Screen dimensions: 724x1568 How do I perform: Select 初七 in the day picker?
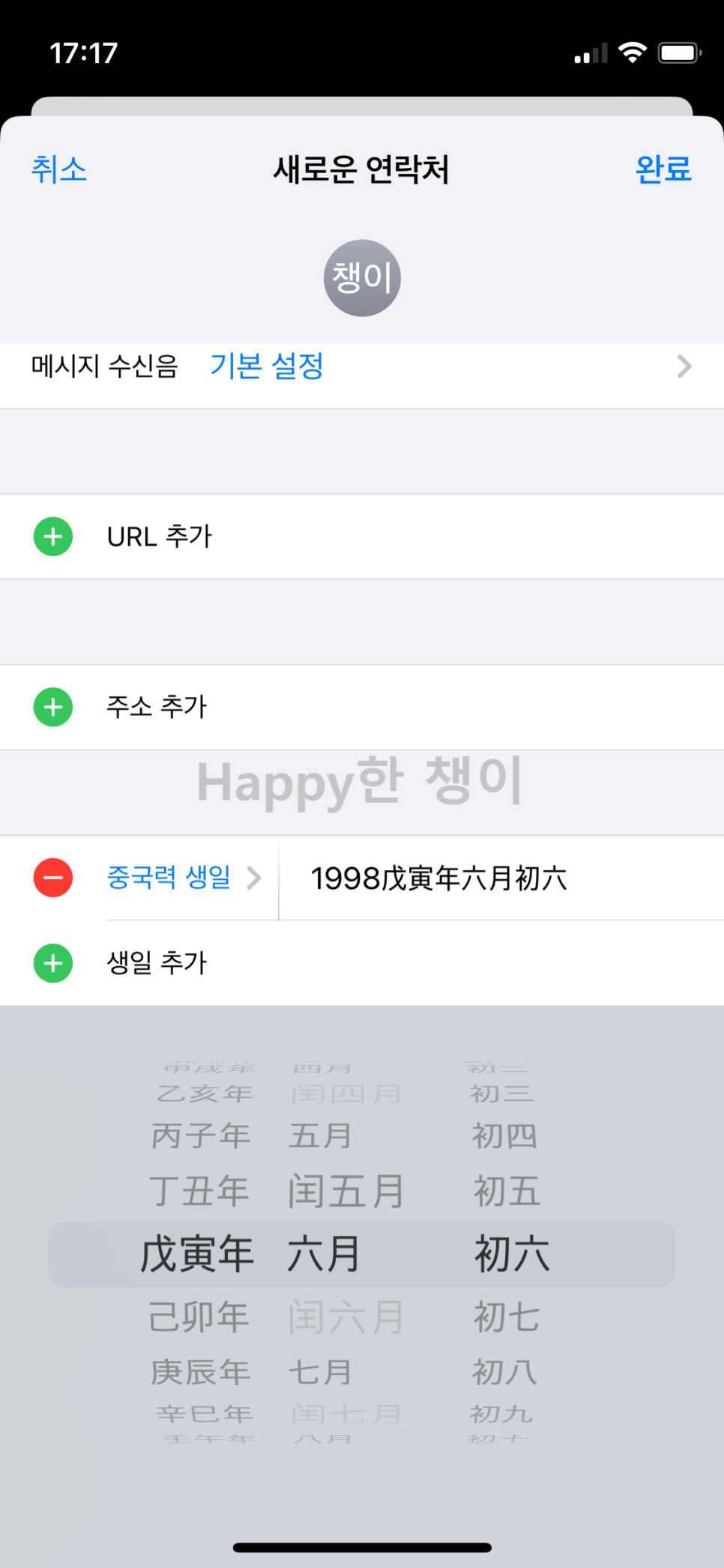(507, 1317)
